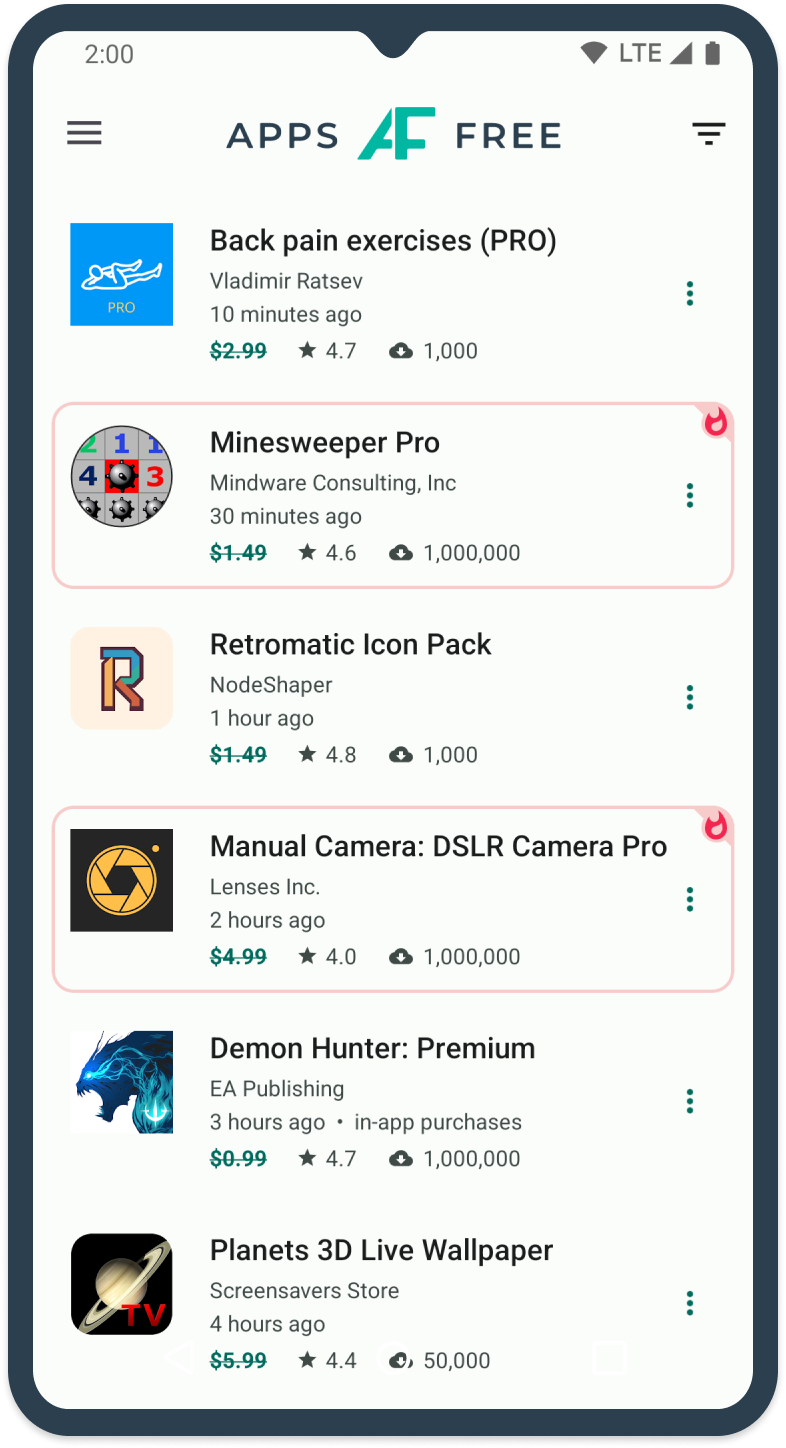Image resolution: width=786 pixels, height=1448 pixels.
Task: Open the navigation drawer menu
Action: coord(84,133)
